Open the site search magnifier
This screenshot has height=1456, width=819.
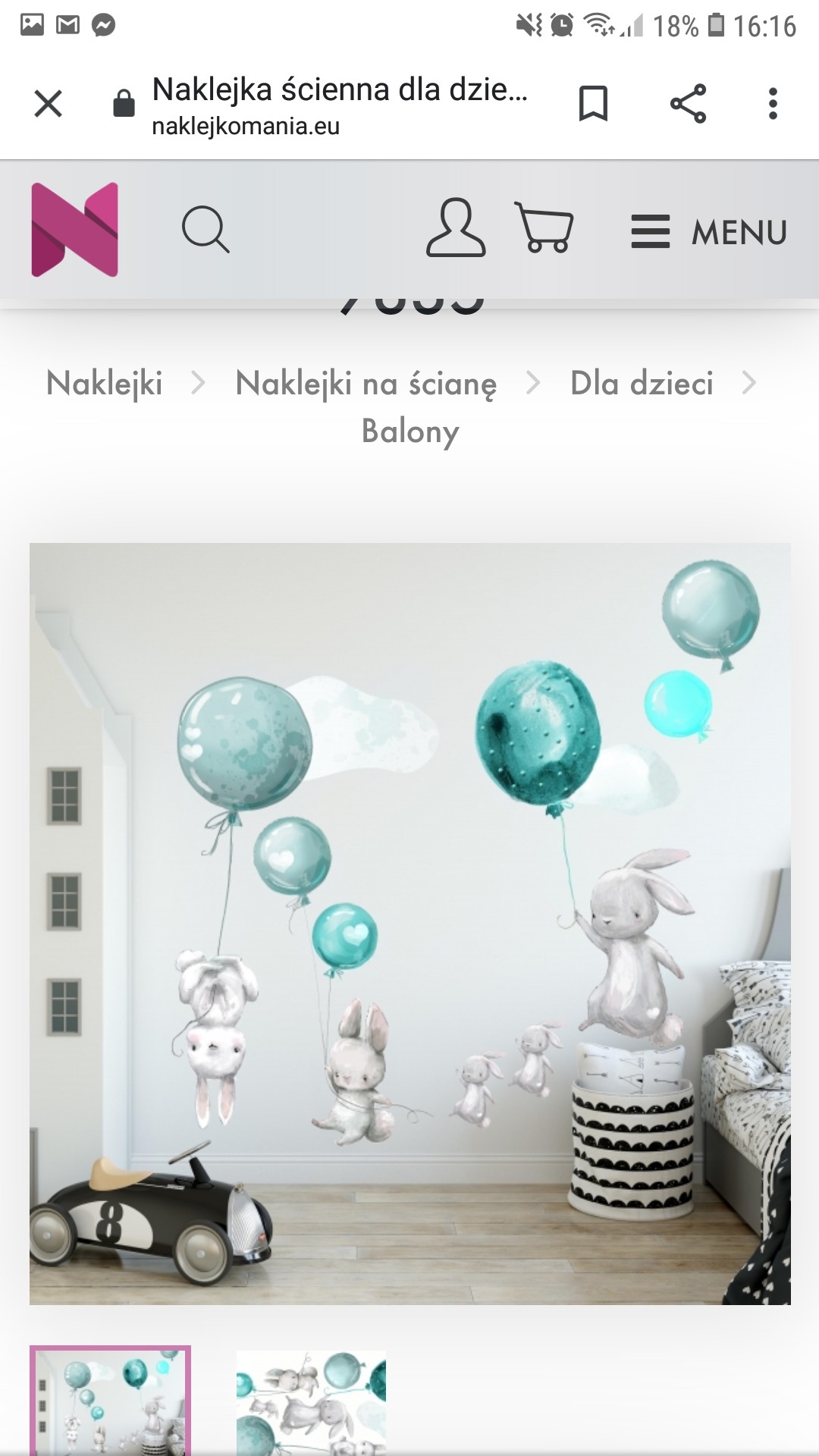(x=206, y=229)
